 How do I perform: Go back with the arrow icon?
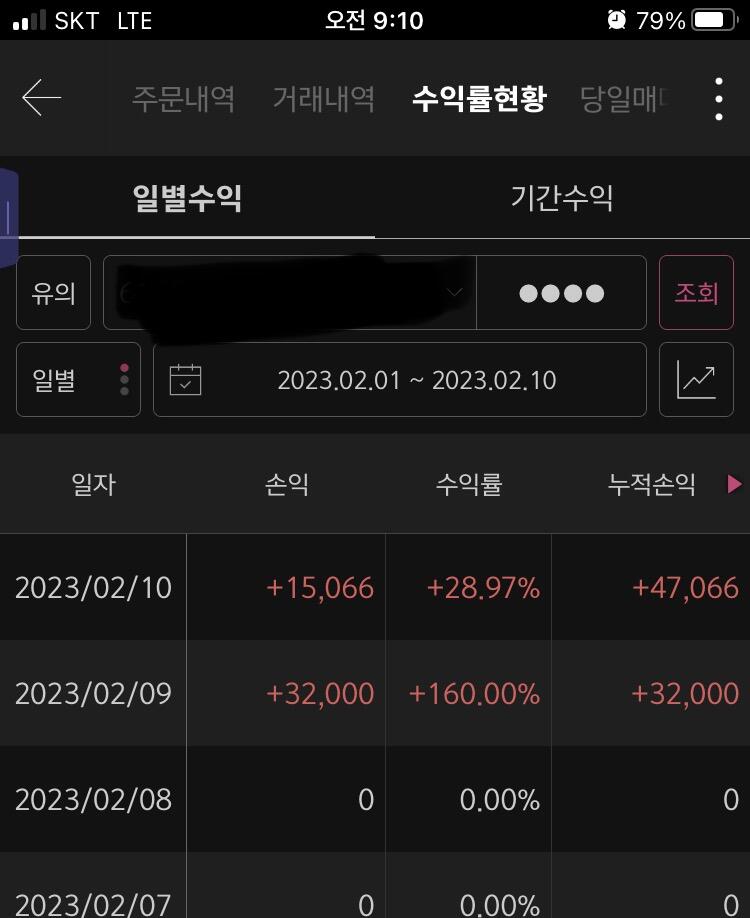(42, 97)
